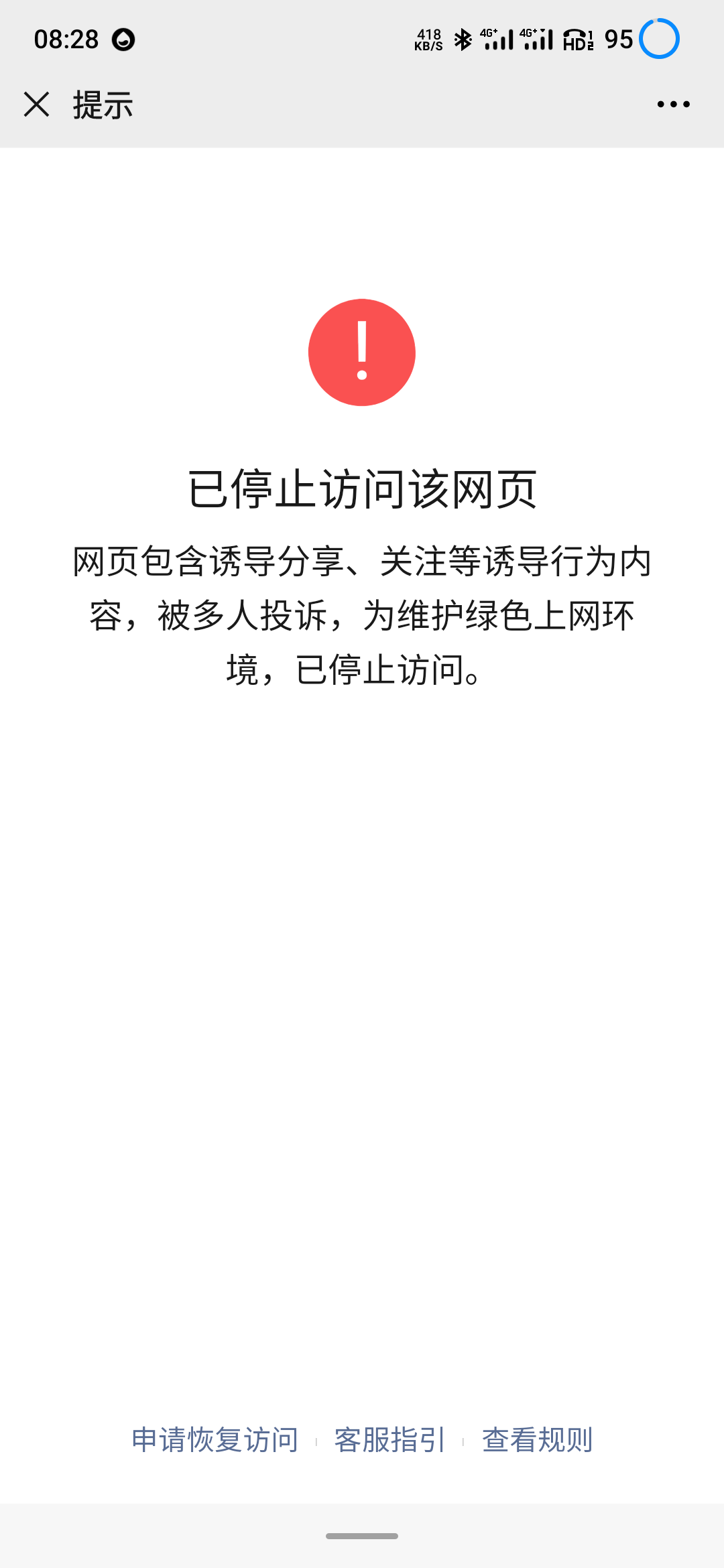Tap the 已停止访问该网页 heading text
724x1568 pixels.
362,491
